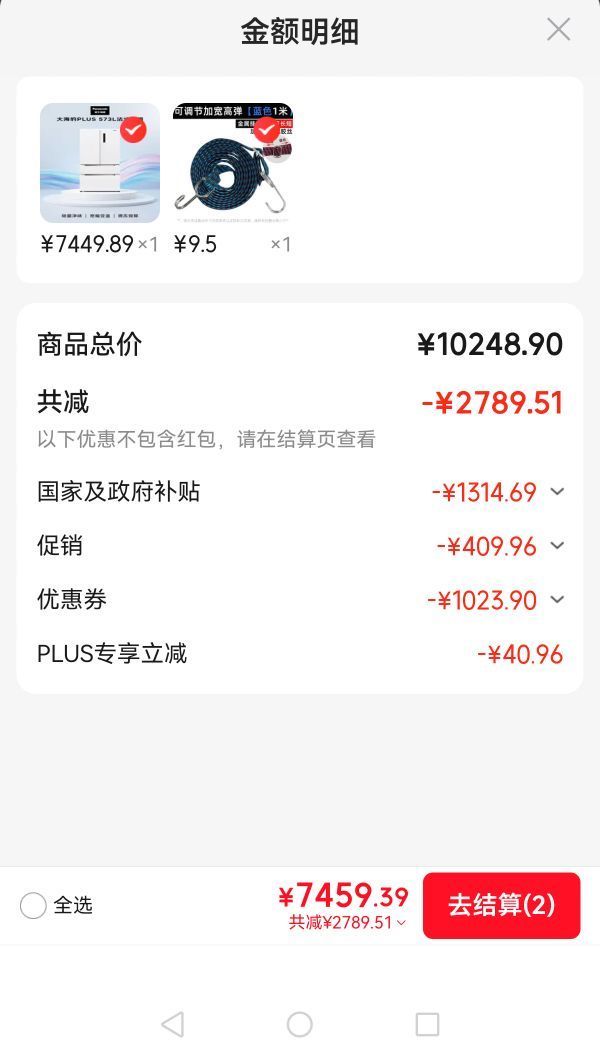The image size is (600, 1057).
Task: Go to the system home screen
Action: [x=299, y=1024]
